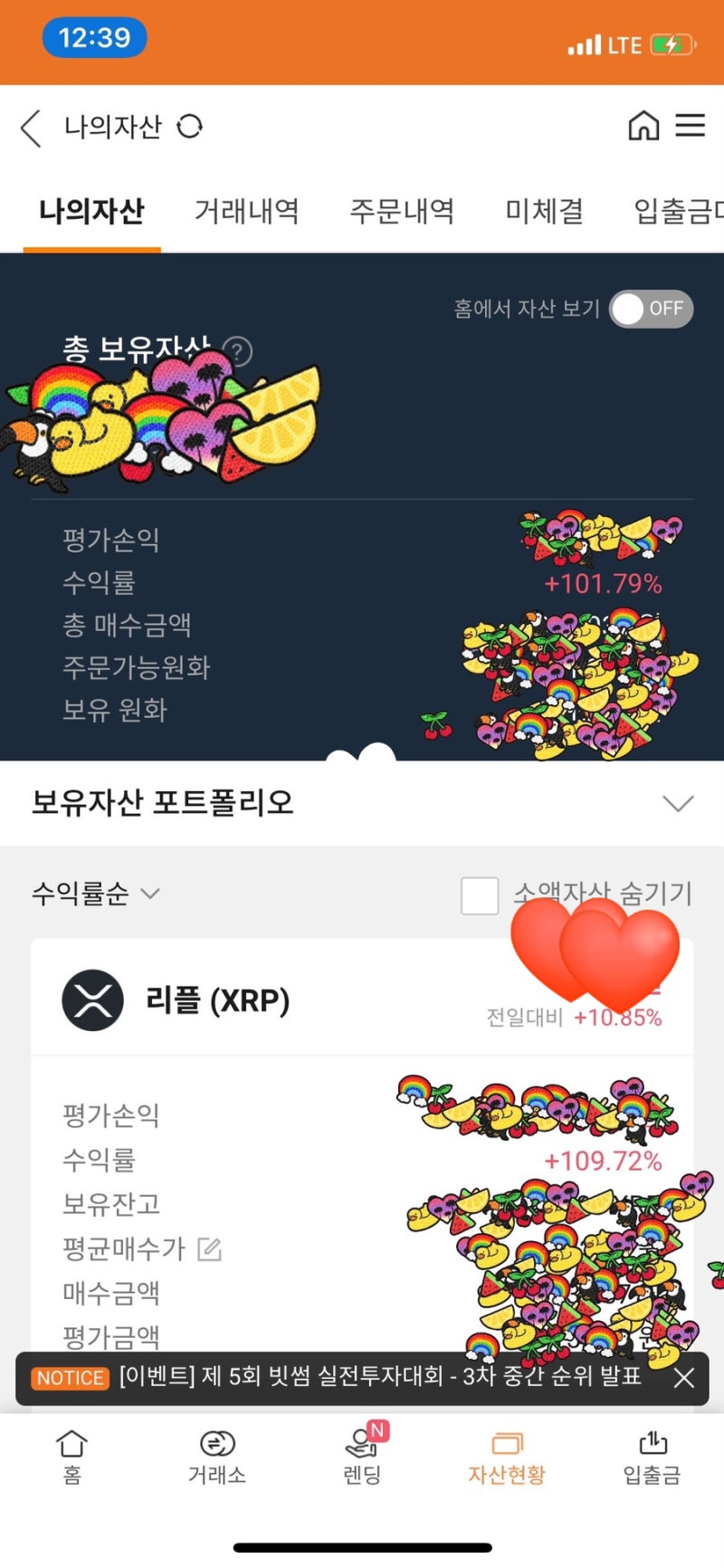Open the home icon in the header

(643, 126)
